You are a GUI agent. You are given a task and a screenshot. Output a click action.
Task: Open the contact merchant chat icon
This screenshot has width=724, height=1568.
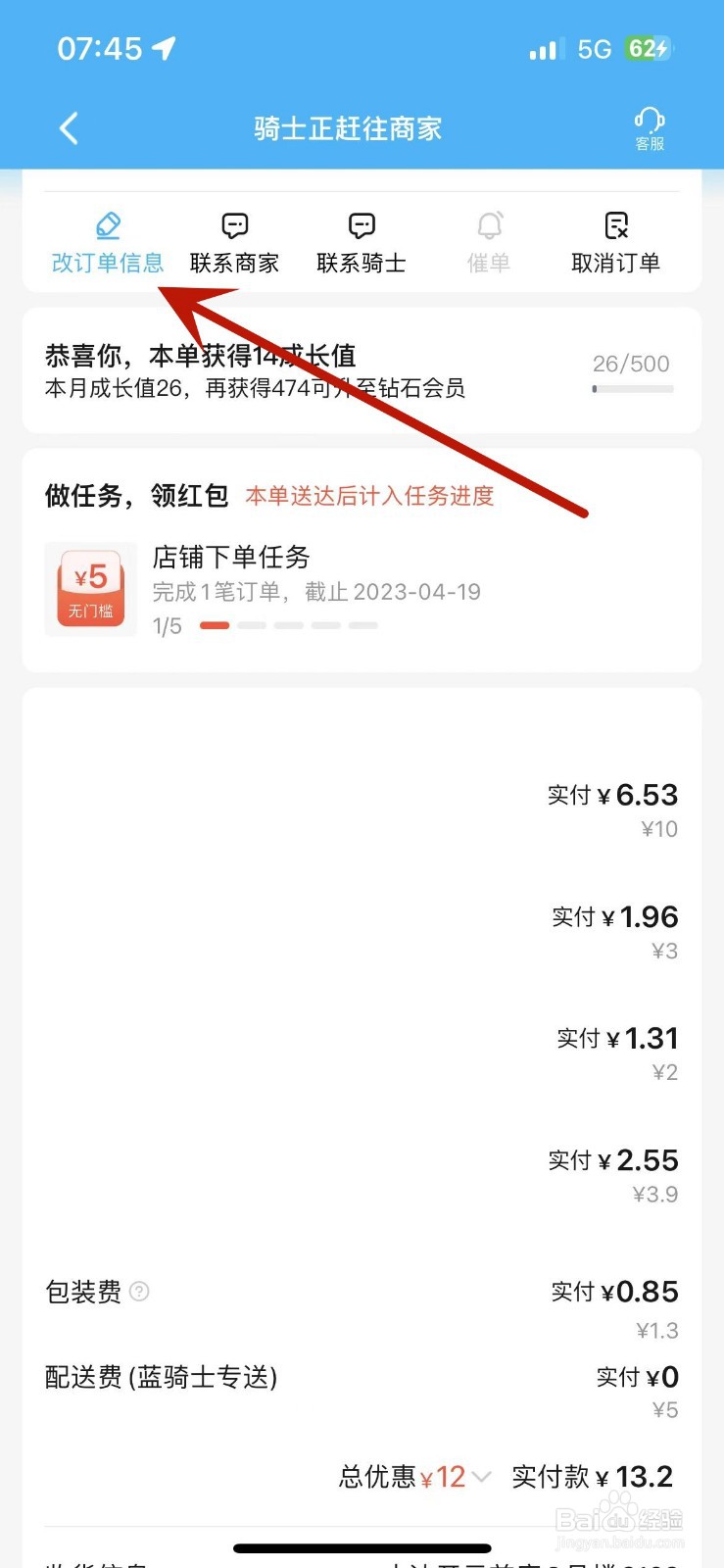(x=234, y=225)
